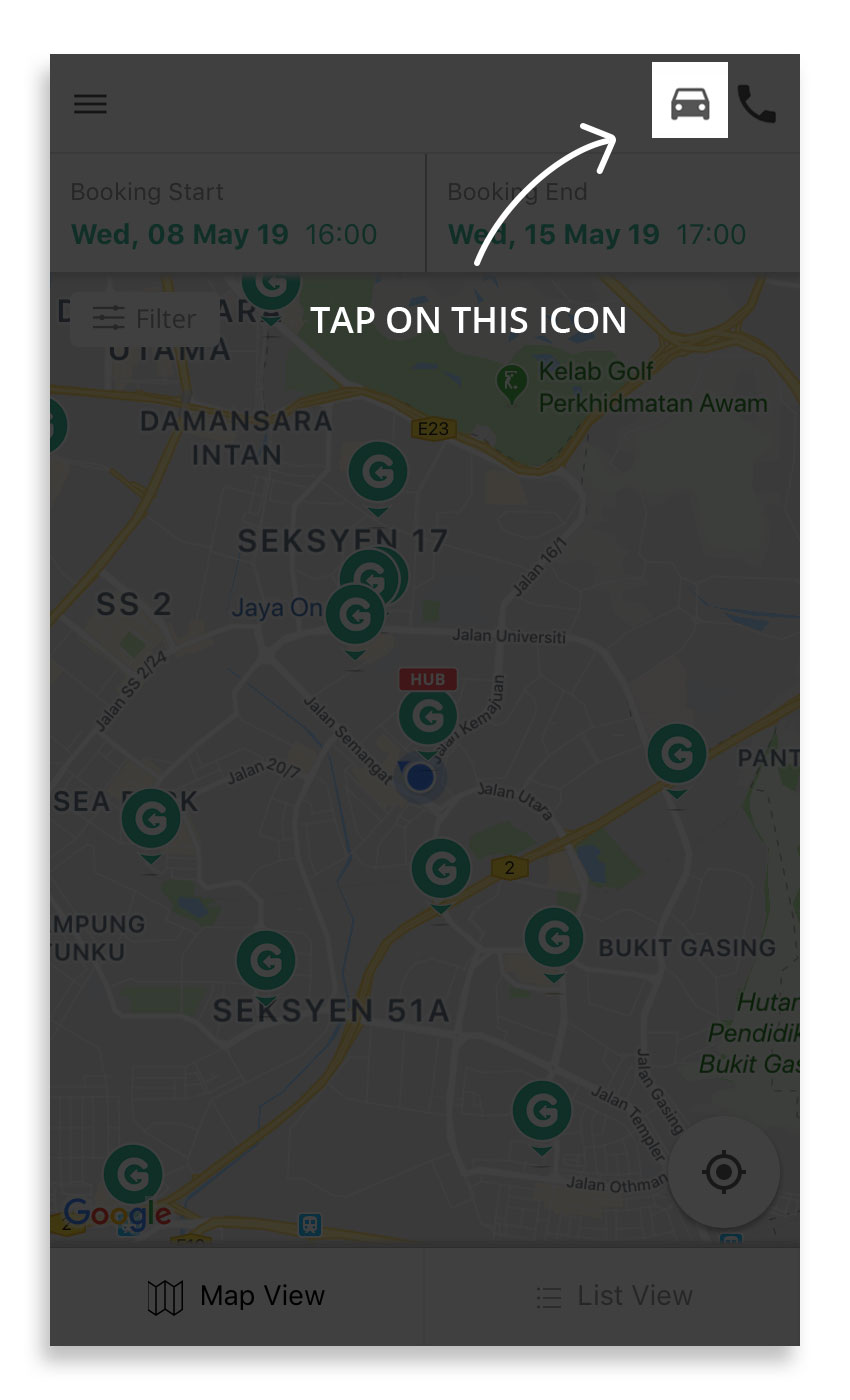Screen dimensions: 850x1400
Task: Open the Filter options
Action: tap(144, 319)
